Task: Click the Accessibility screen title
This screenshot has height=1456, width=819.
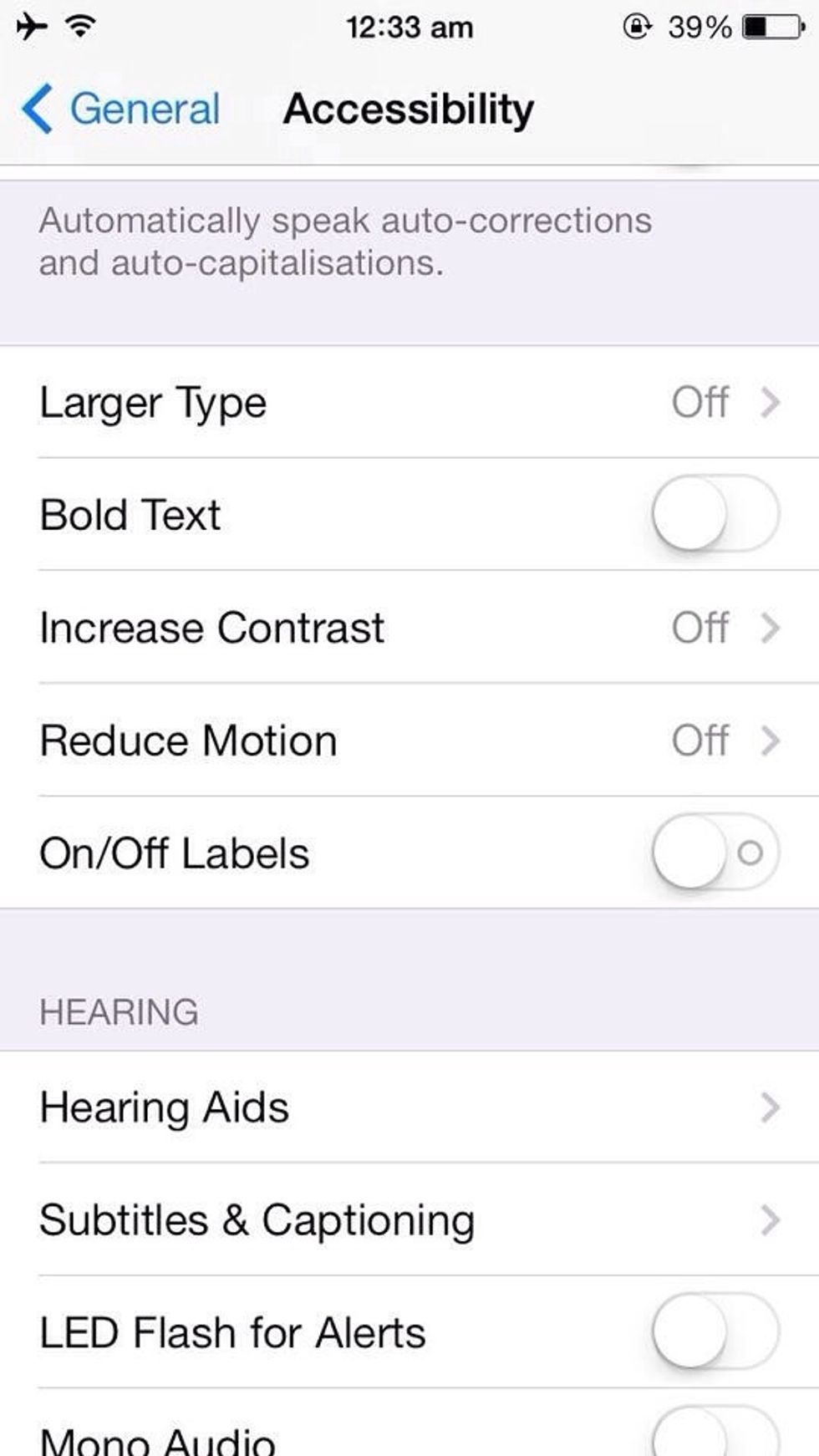Action: point(409,108)
